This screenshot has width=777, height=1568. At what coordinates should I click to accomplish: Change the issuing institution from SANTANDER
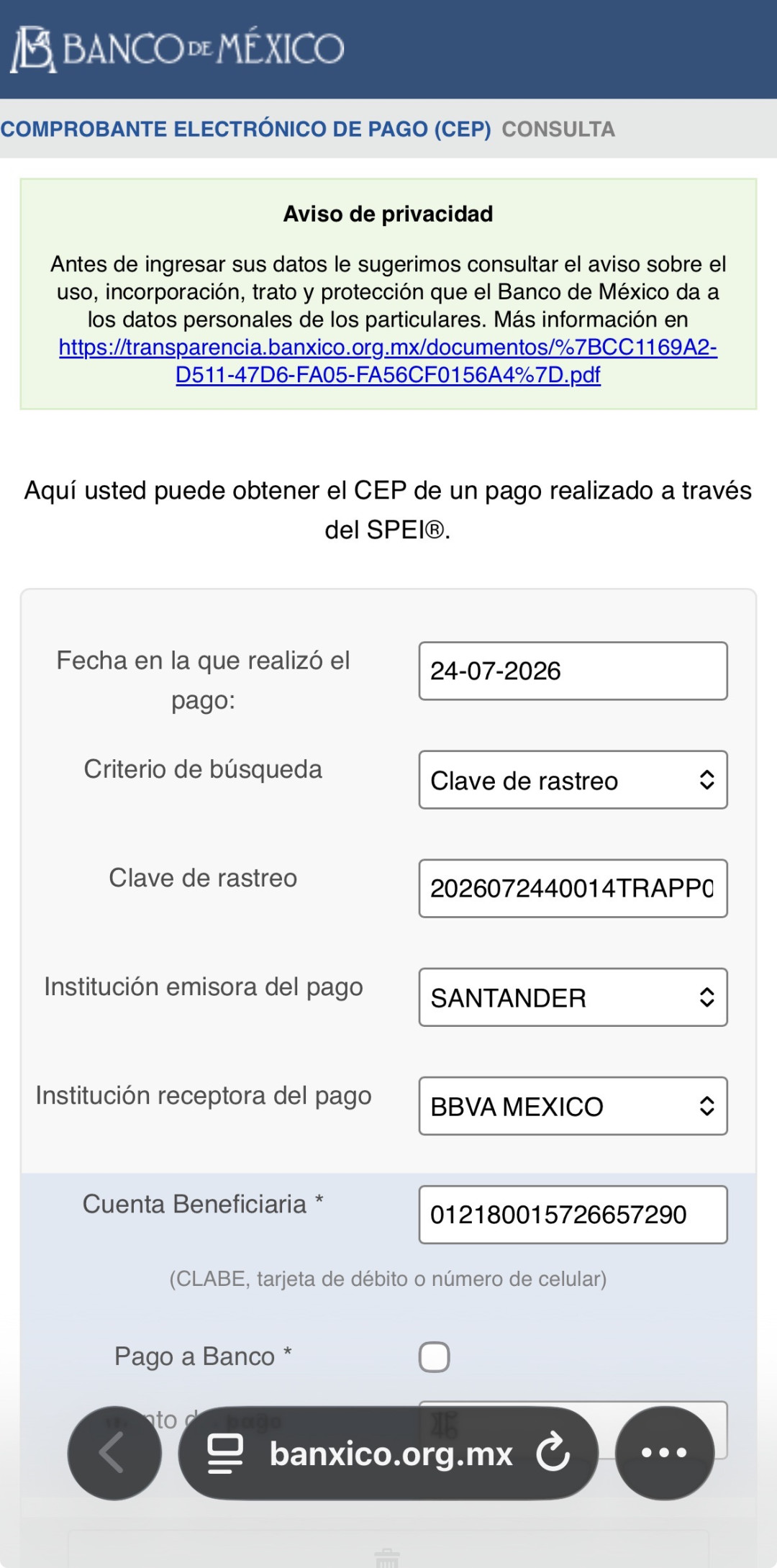pyautogui.click(x=573, y=997)
